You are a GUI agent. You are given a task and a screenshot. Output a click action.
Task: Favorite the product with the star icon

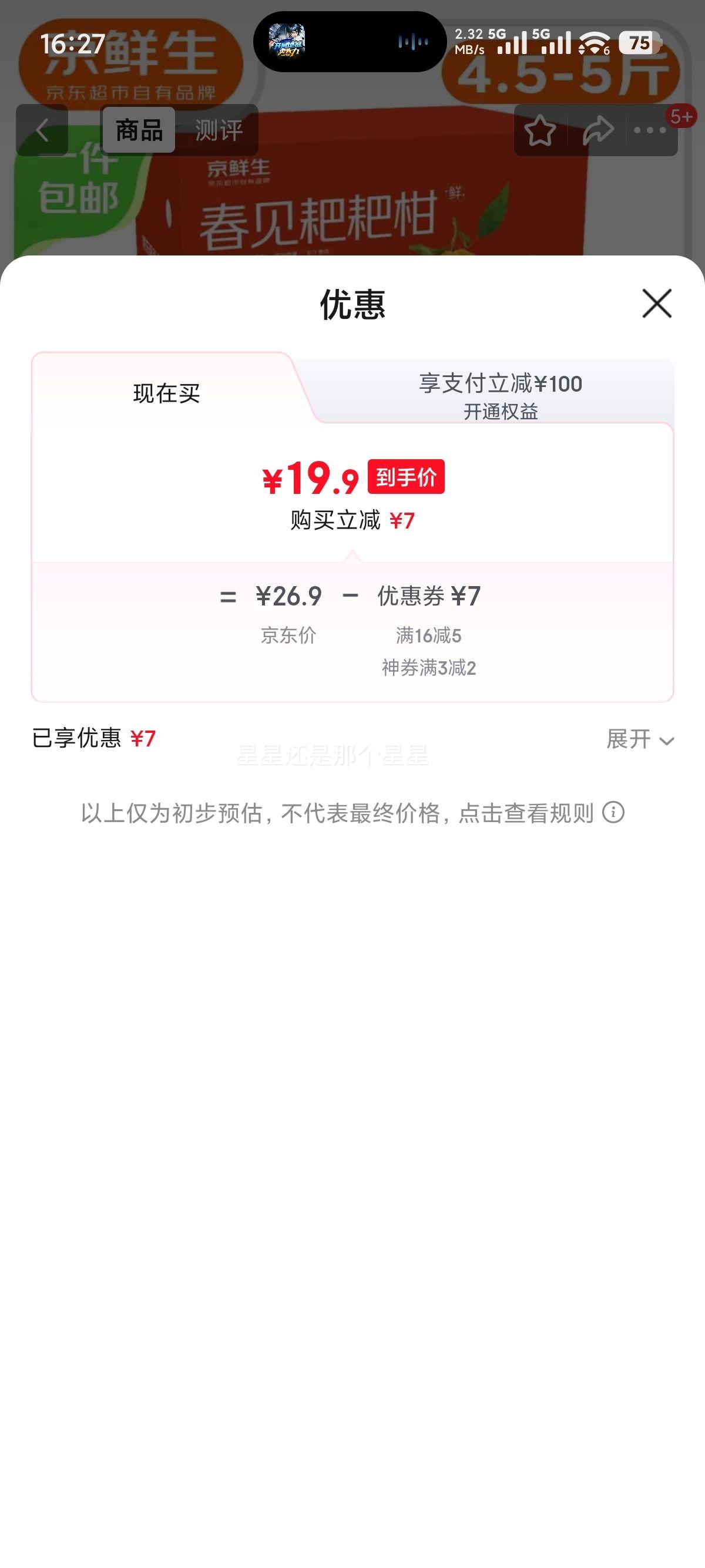click(539, 130)
